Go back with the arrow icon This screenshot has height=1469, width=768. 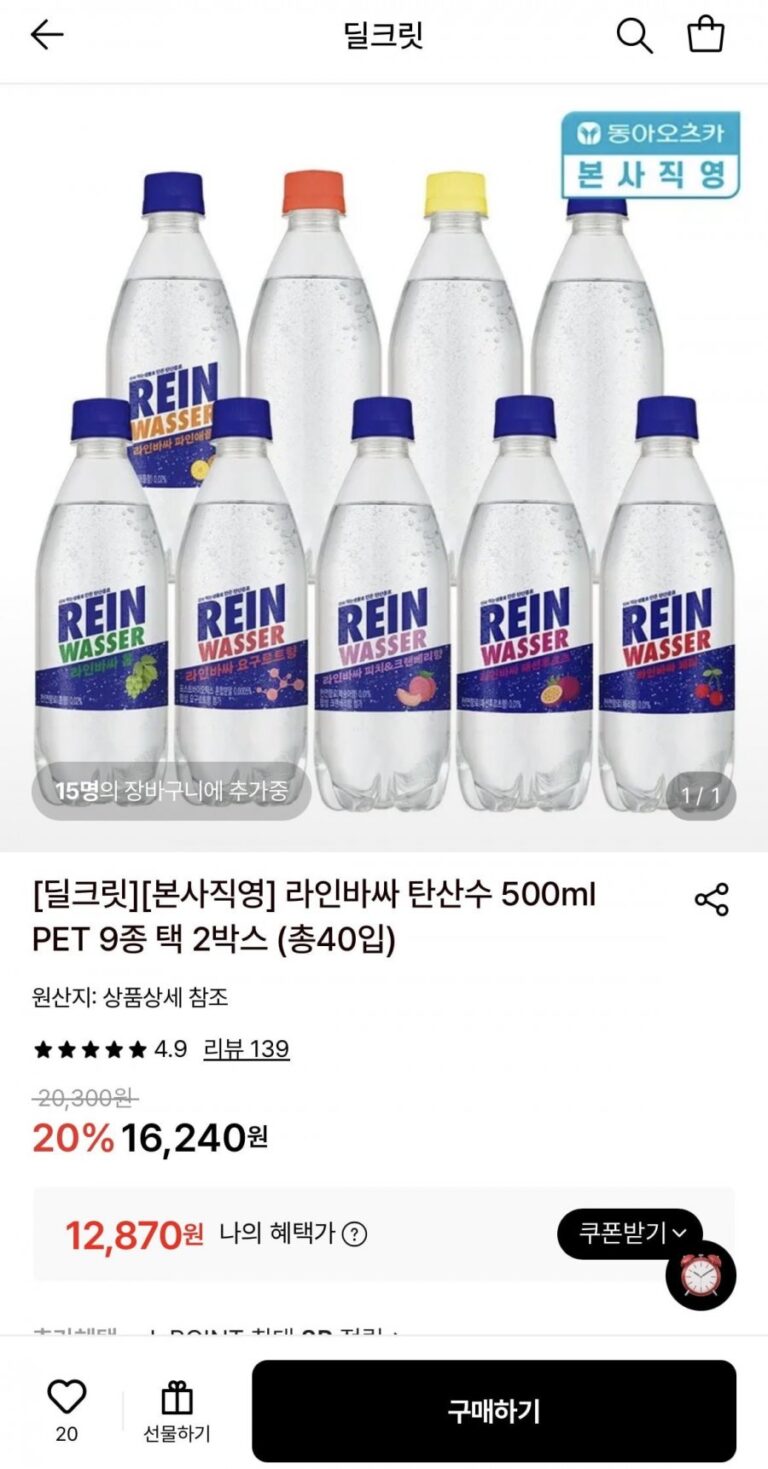[x=47, y=35]
